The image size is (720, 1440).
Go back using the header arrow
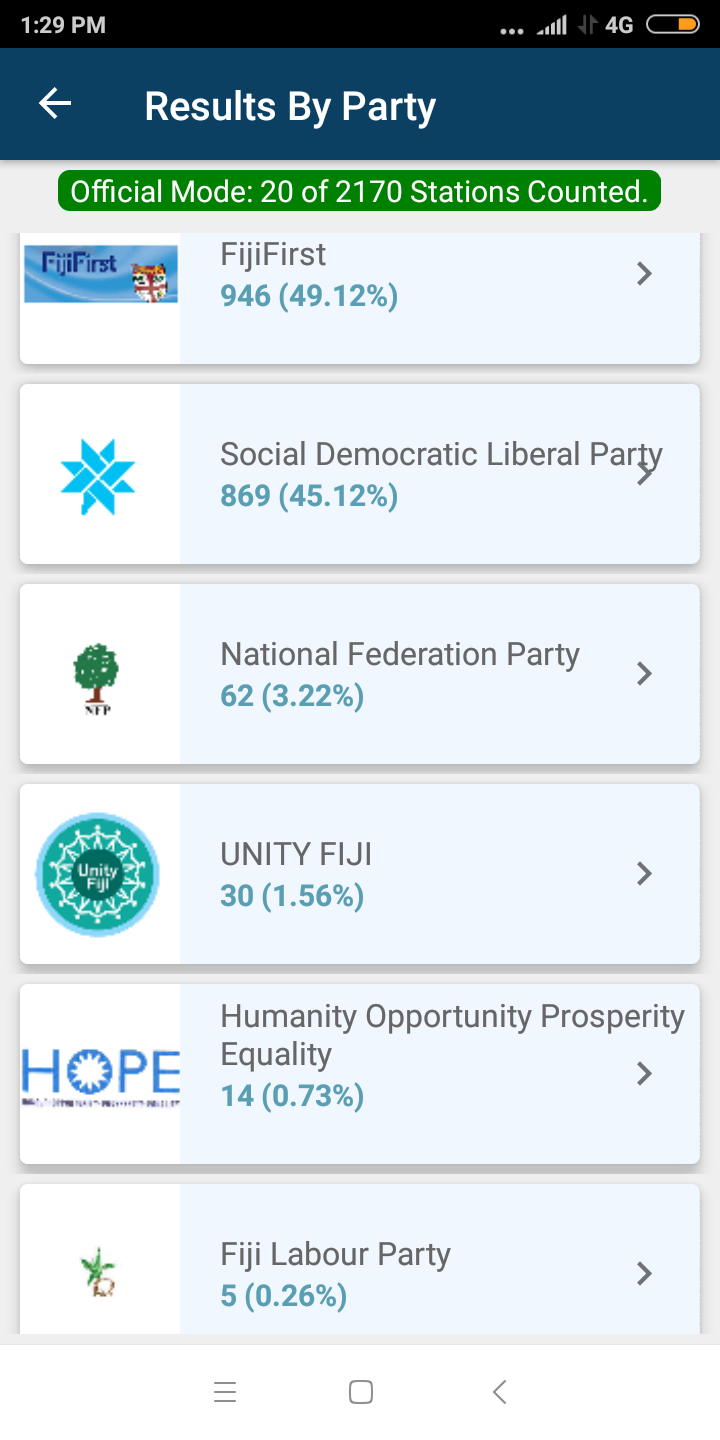[55, 104]
